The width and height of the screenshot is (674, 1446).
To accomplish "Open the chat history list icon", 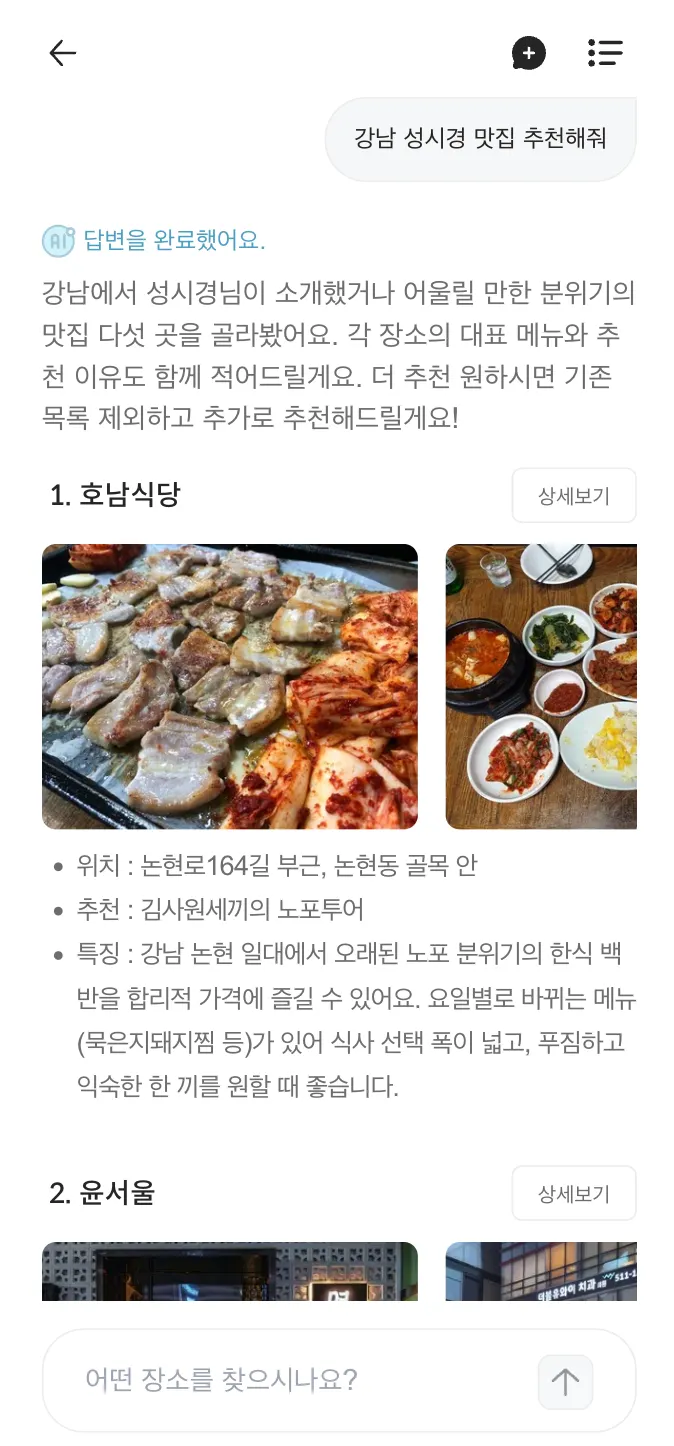I will coord(605,53).
